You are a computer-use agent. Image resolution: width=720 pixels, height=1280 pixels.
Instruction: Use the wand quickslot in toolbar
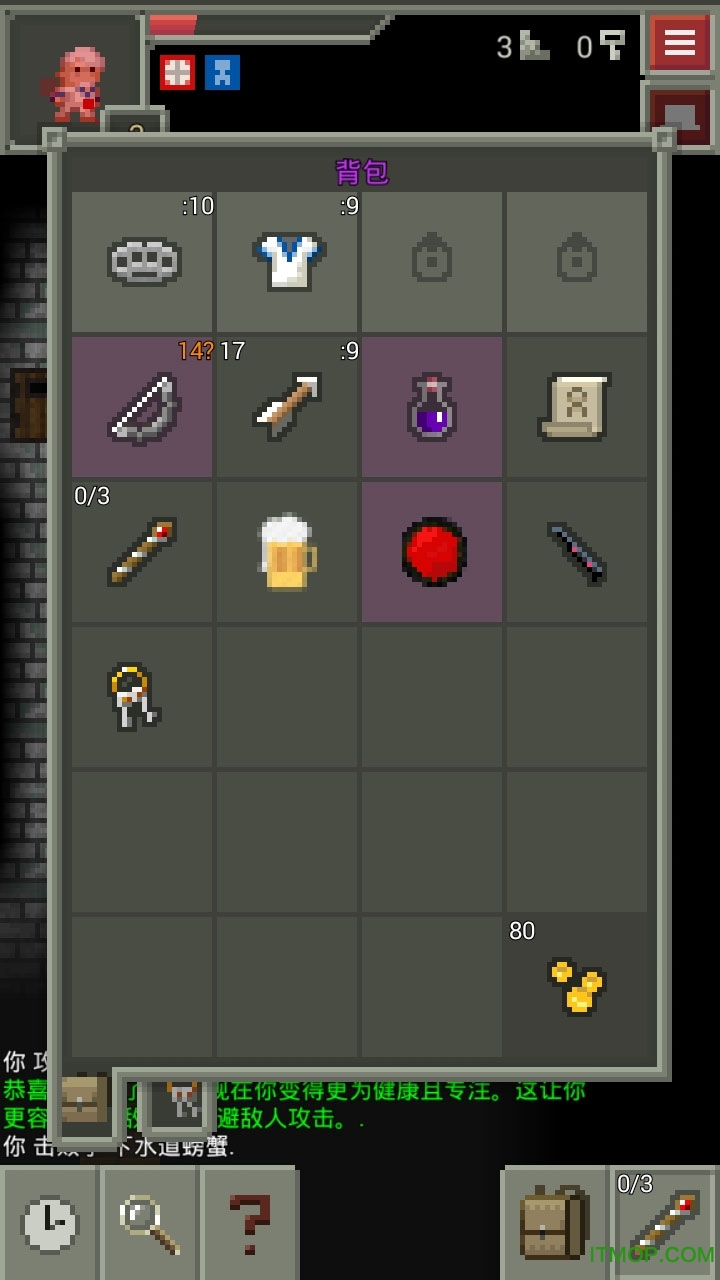pyautogui.click(x=665, y=1224)
